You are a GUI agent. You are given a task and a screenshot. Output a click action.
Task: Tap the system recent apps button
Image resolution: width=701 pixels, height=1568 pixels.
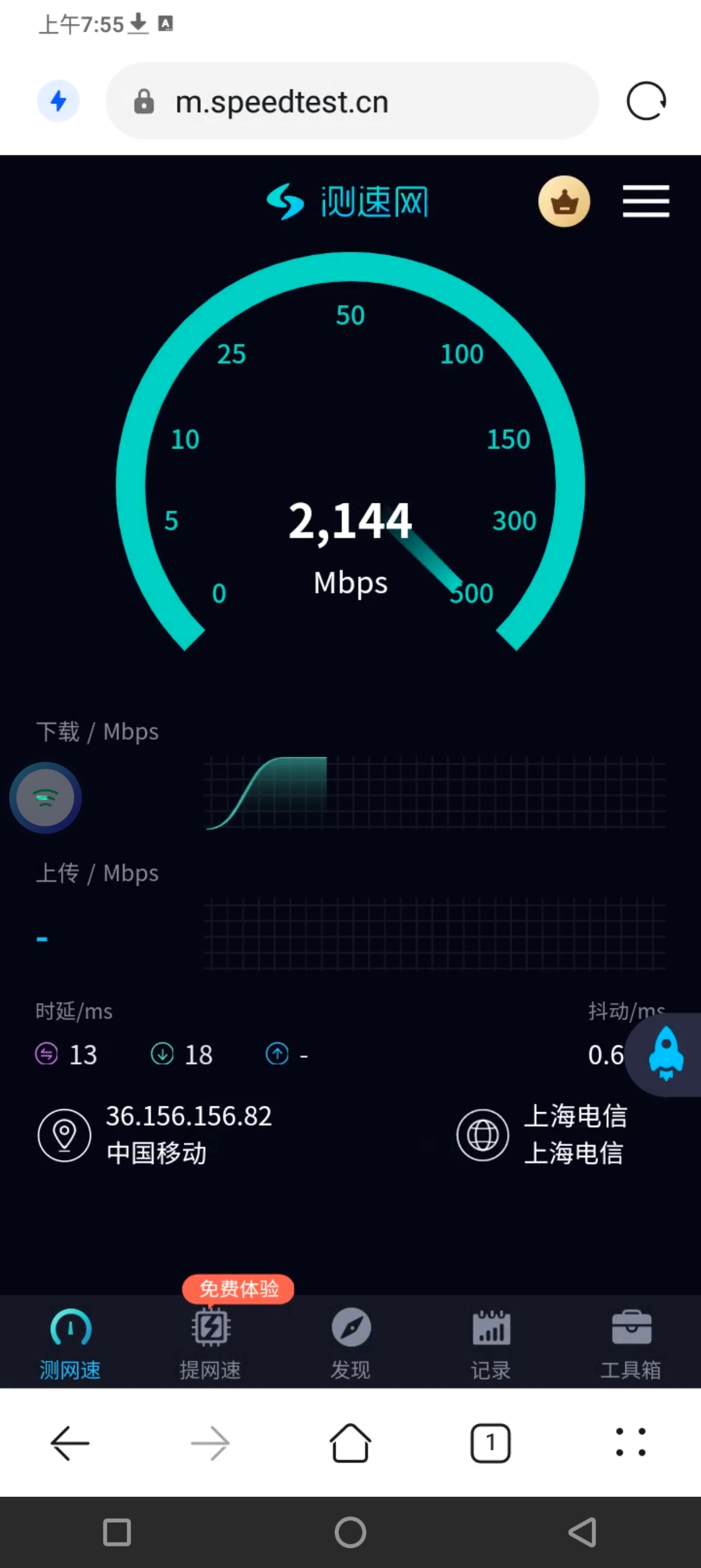117,1532
